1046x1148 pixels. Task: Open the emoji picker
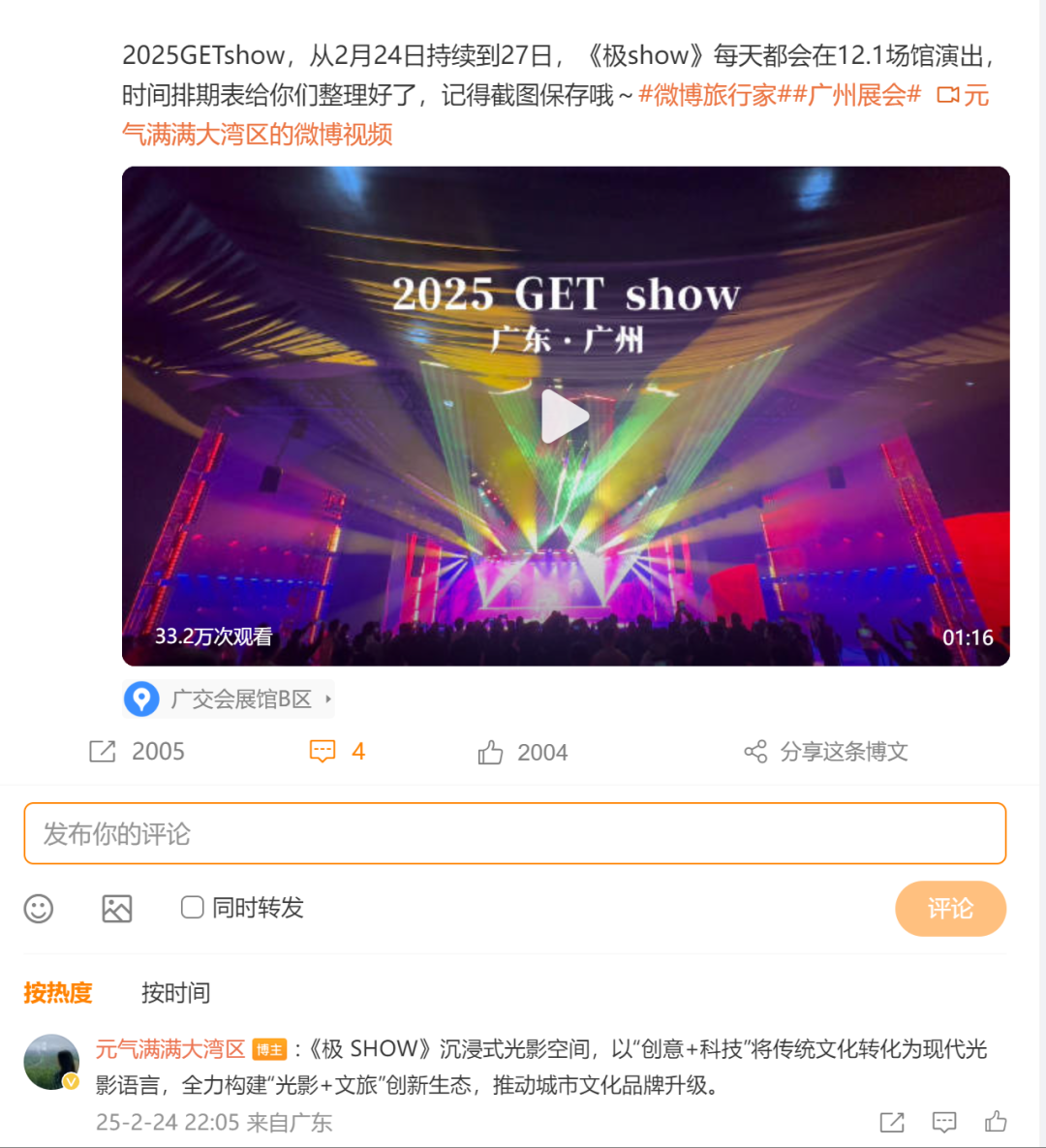point(39,909)
